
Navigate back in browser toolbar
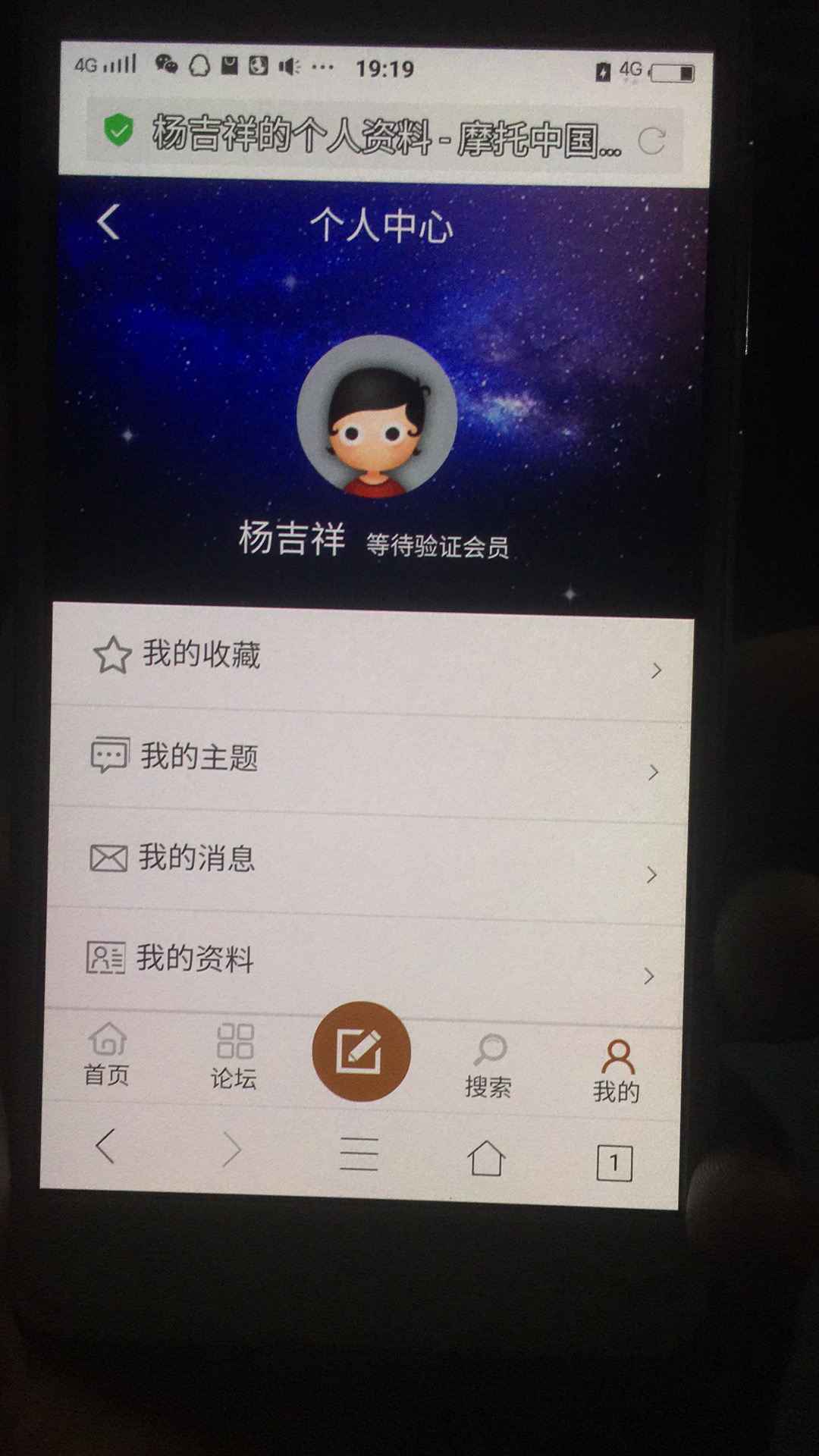(x=105, y=1146)
